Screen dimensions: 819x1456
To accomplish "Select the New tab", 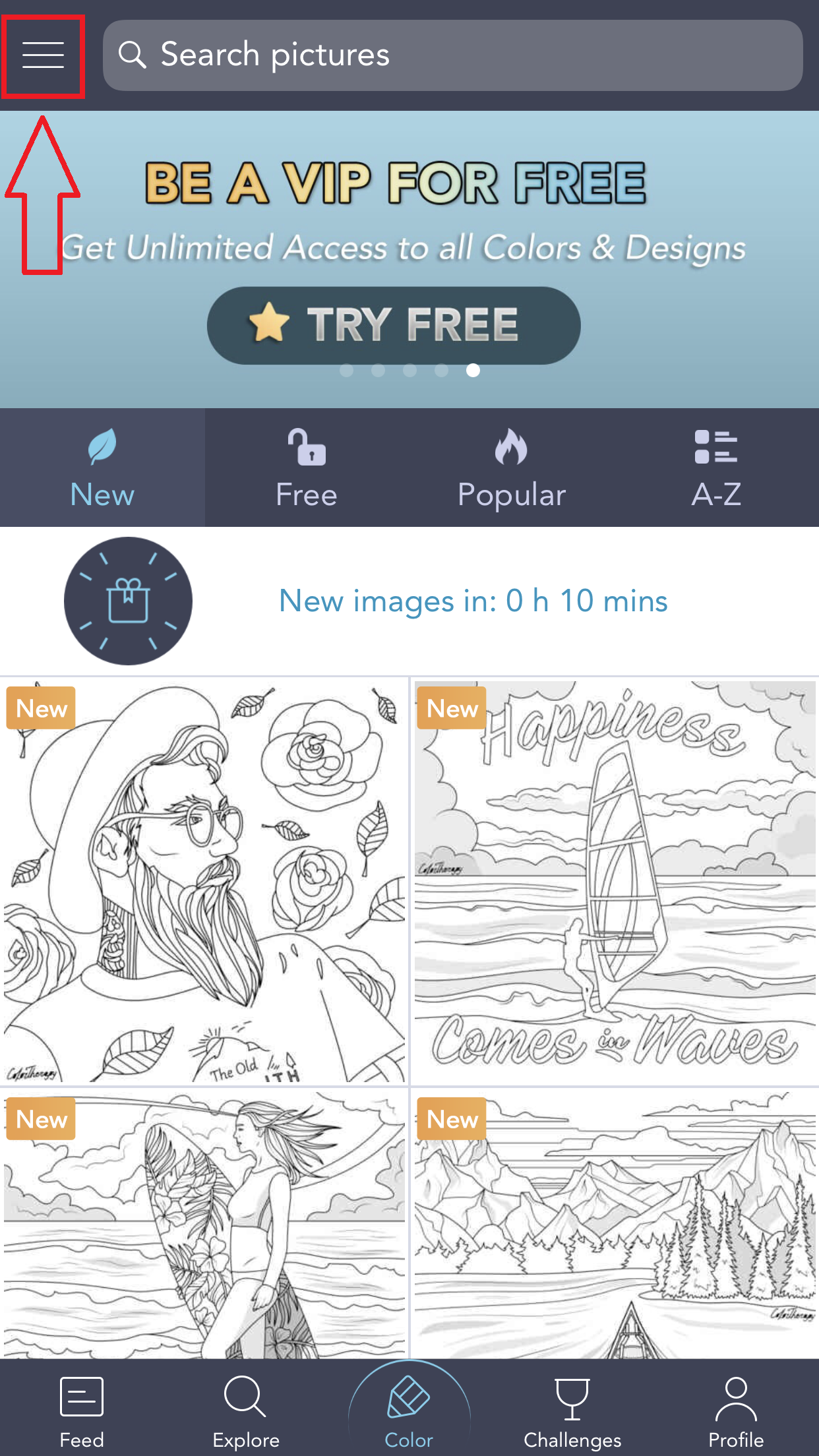I will click(x=102, y=468).
